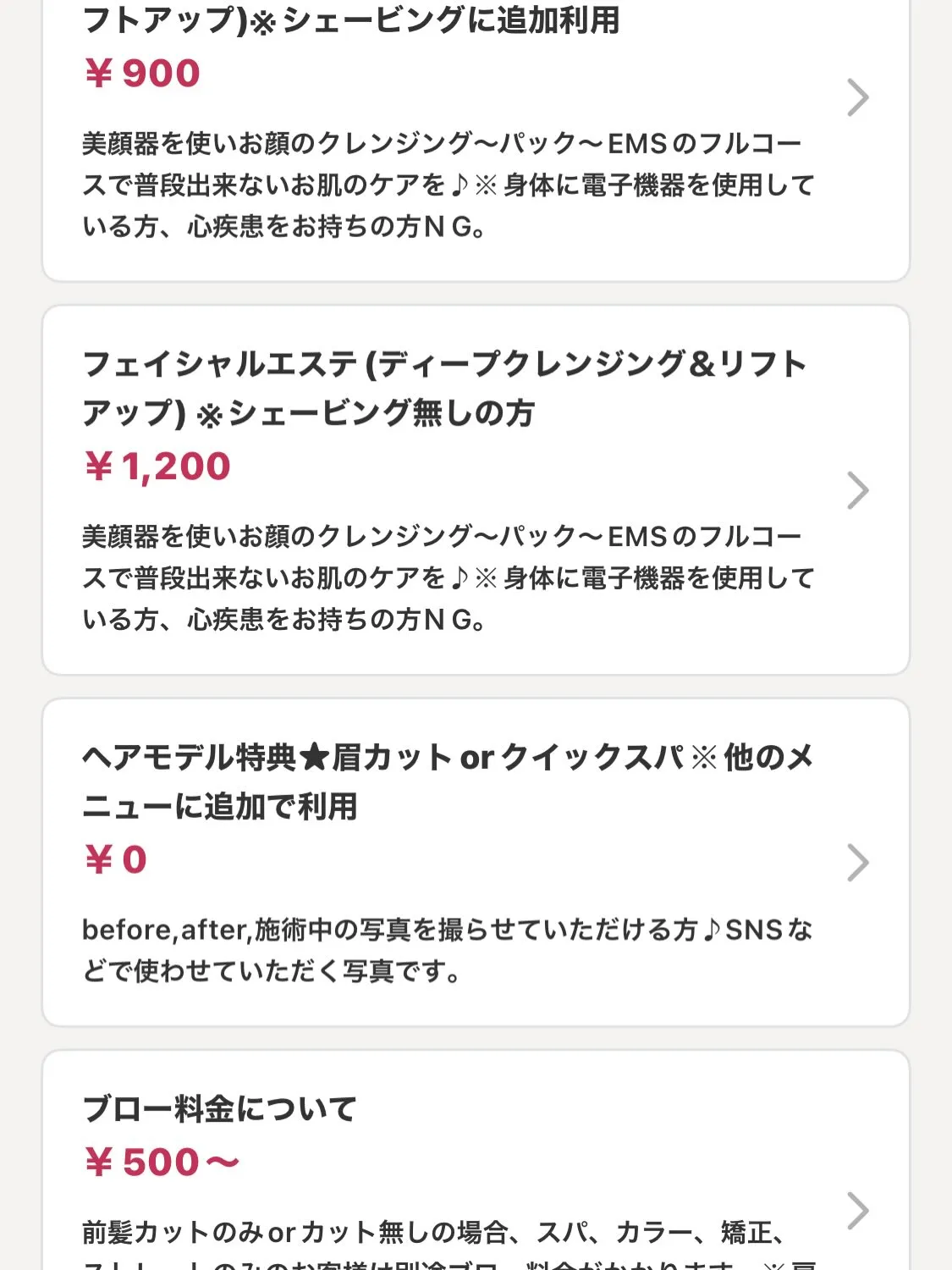
Task: Tap the EMS フルコース description in the top card
Action: tap(448, 183)
